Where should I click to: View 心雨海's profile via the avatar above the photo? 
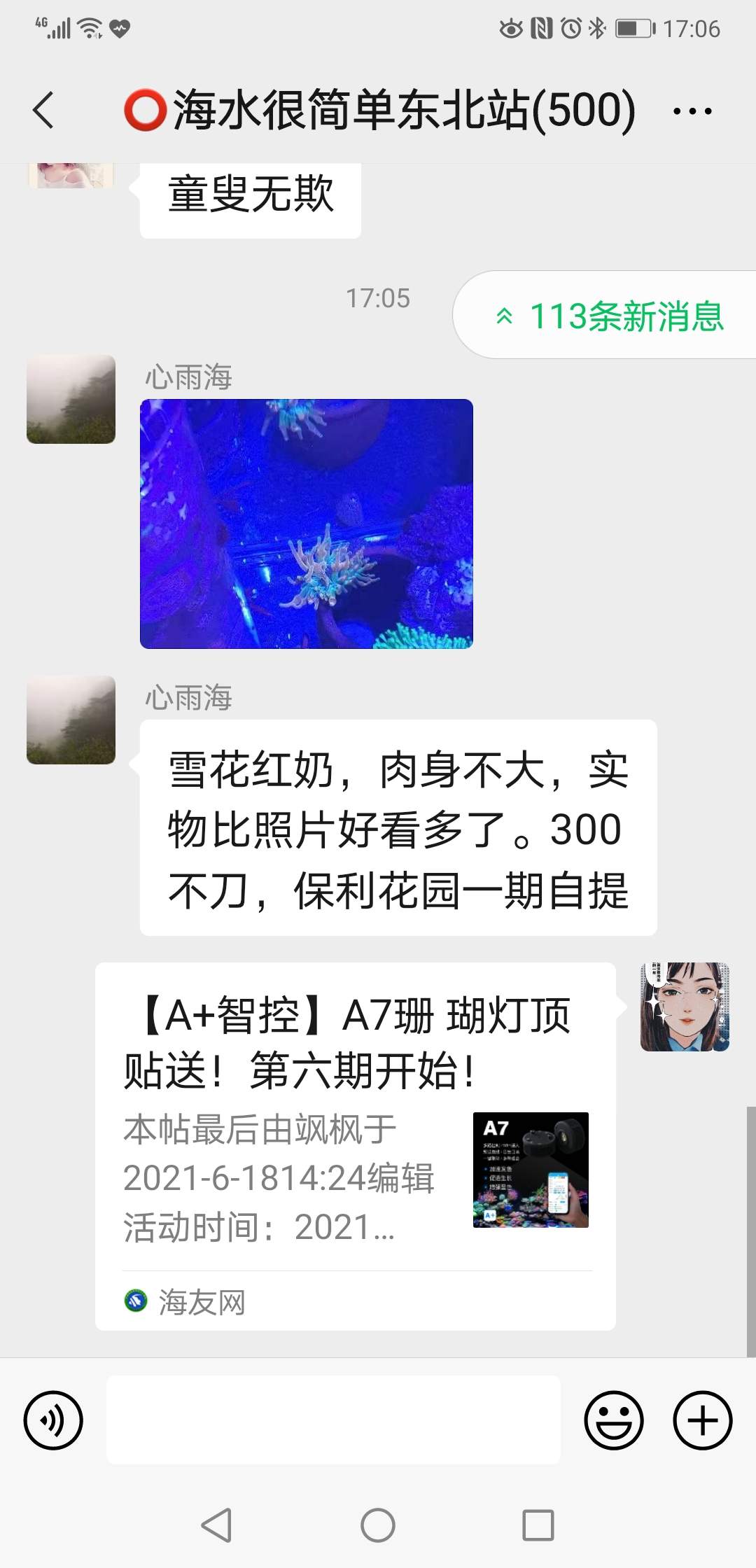tap(71, 399)
